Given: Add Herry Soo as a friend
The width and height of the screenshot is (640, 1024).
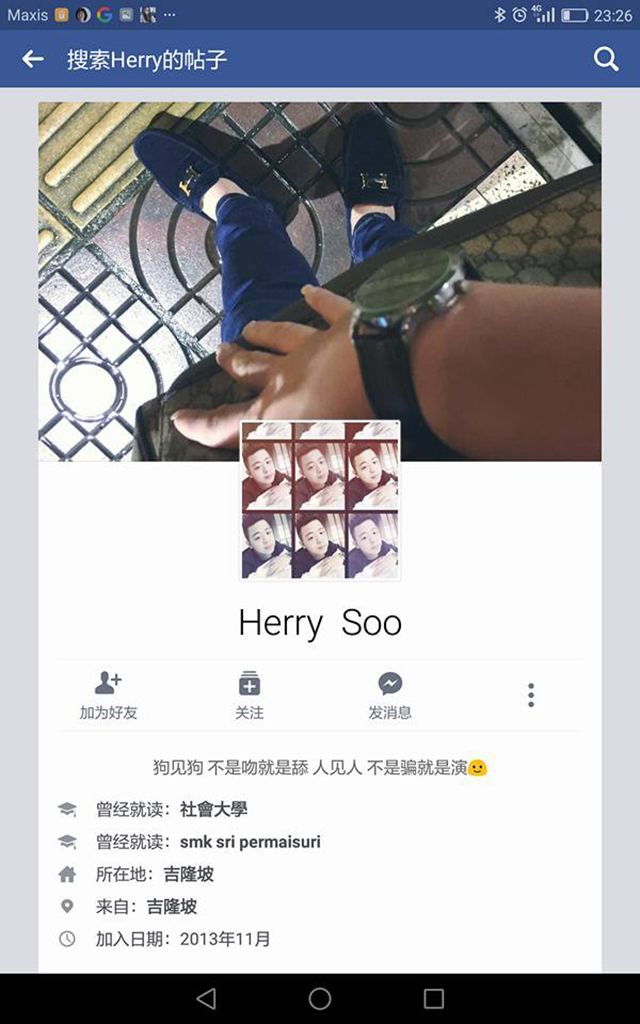Looking at the screenshot, I should coord(108,694).
